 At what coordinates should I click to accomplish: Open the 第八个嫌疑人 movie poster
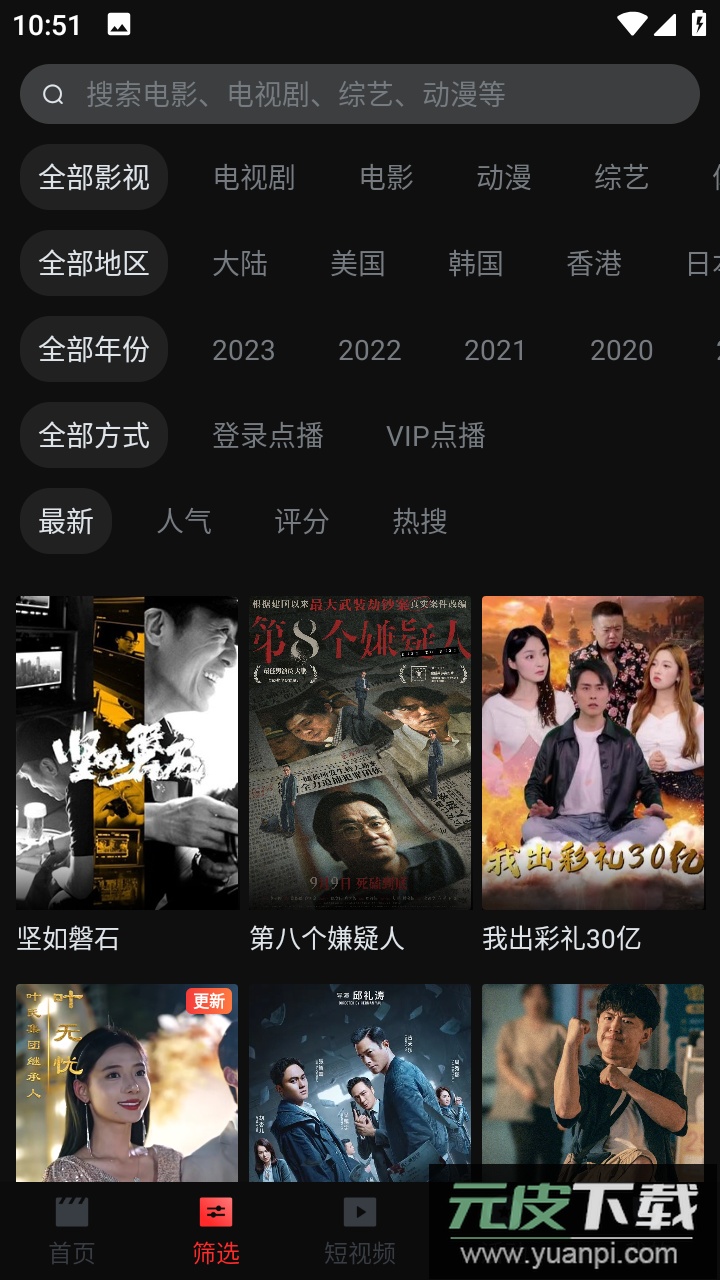[360, 750]
